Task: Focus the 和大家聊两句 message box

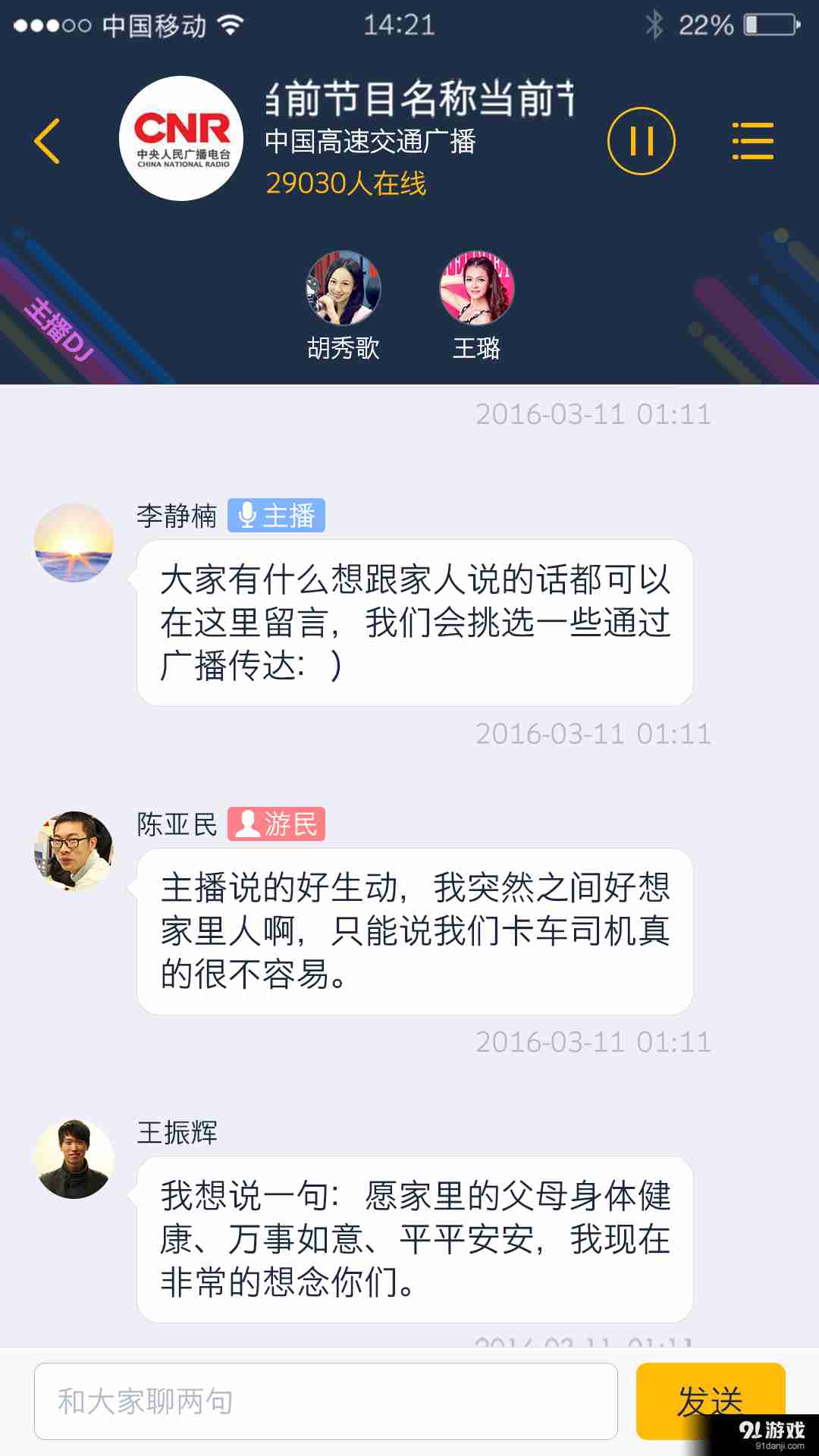Action: coord(326,1401)
